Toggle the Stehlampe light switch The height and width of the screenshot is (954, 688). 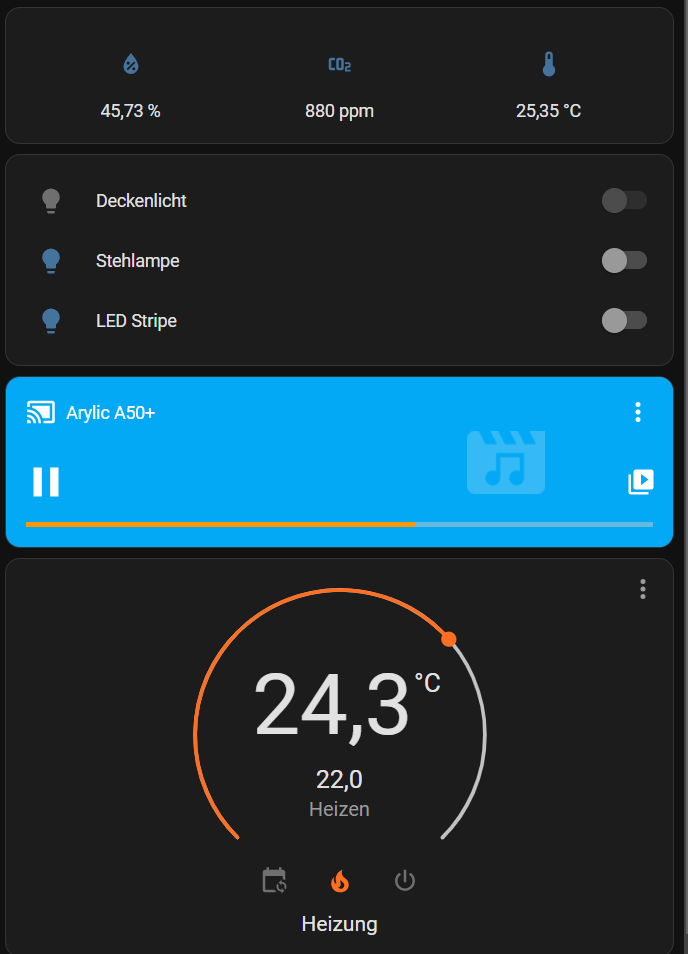624,261
